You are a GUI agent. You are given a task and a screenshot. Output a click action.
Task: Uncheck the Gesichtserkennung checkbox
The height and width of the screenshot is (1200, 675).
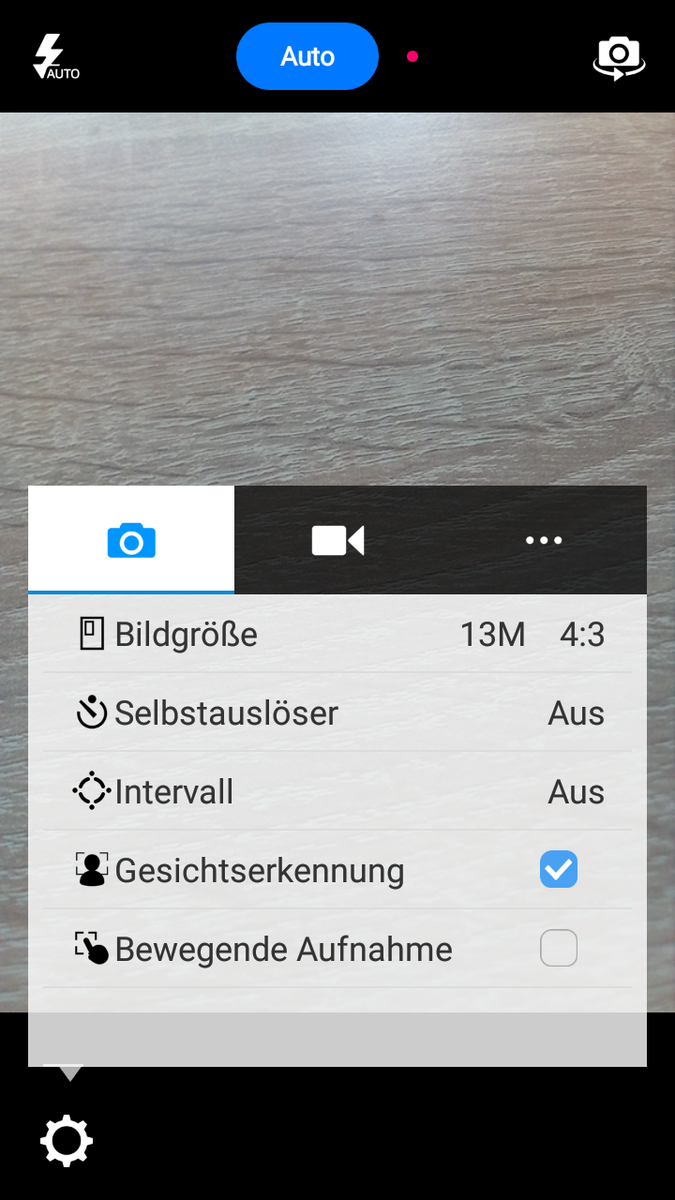[558, 870]
